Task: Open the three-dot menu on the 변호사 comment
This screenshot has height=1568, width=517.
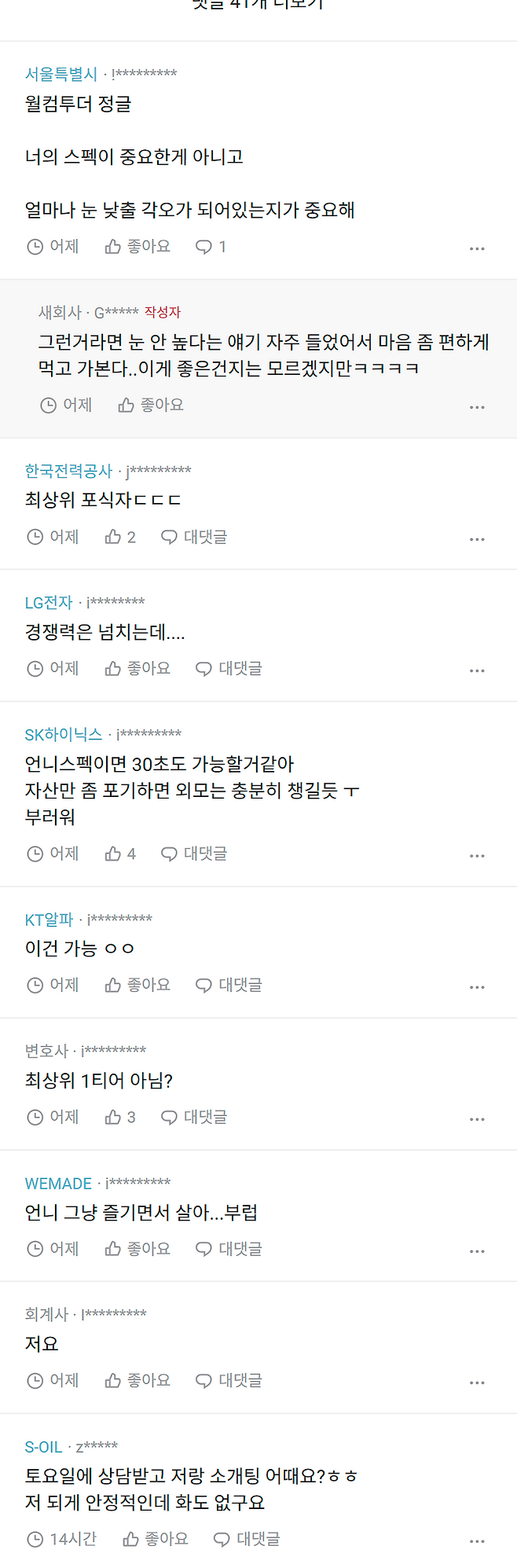Action: 477,1118
